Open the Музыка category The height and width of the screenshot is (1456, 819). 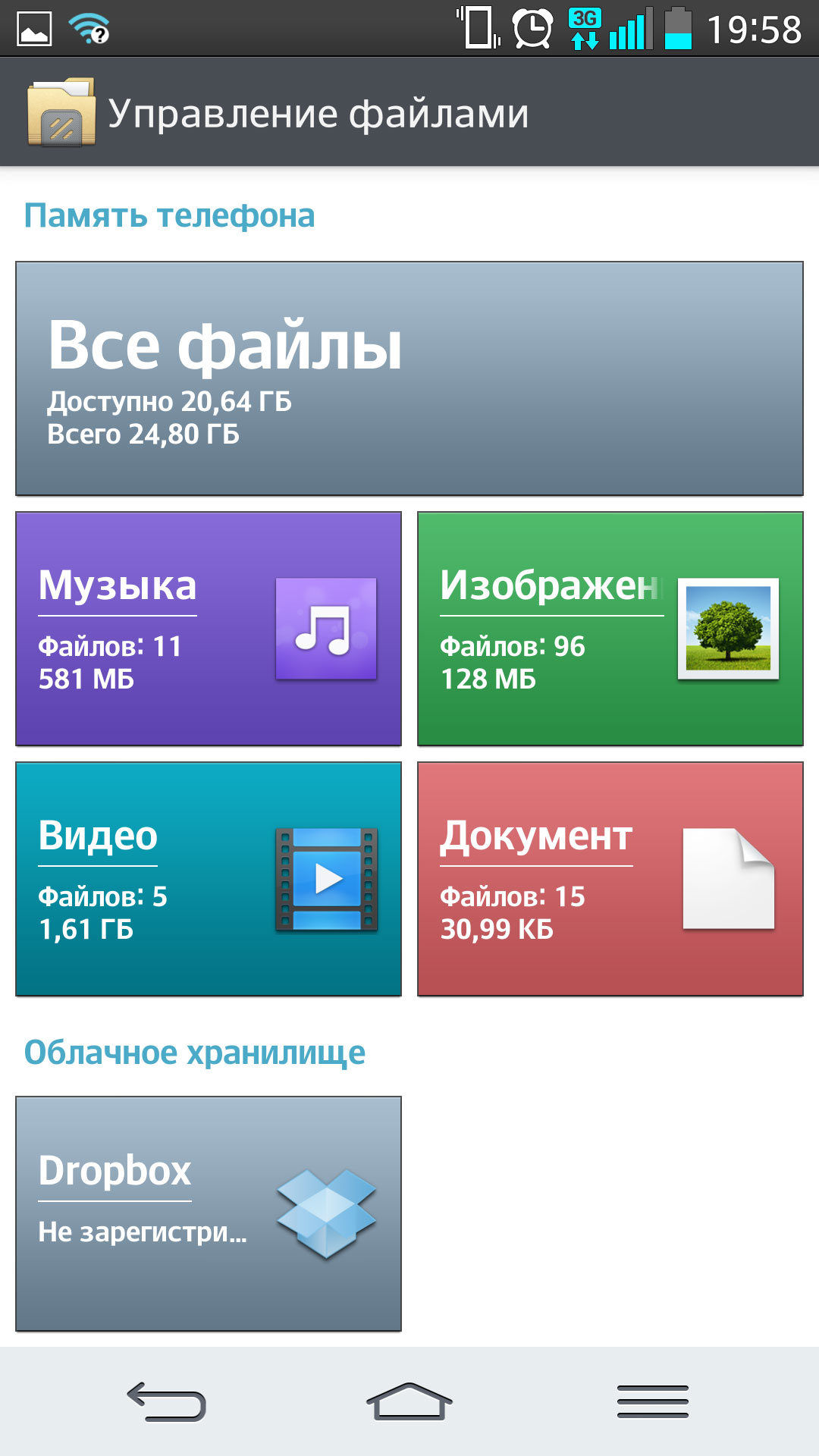click(209, 629)
